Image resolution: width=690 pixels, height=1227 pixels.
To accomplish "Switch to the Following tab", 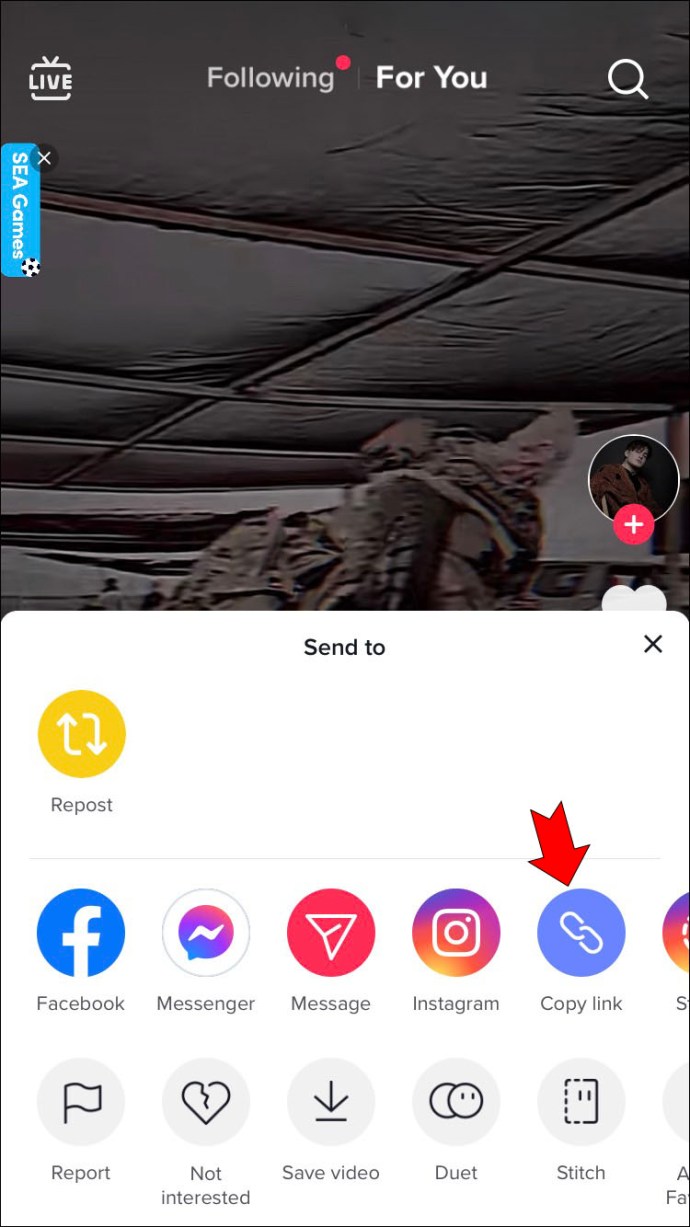I will [270, 78].
